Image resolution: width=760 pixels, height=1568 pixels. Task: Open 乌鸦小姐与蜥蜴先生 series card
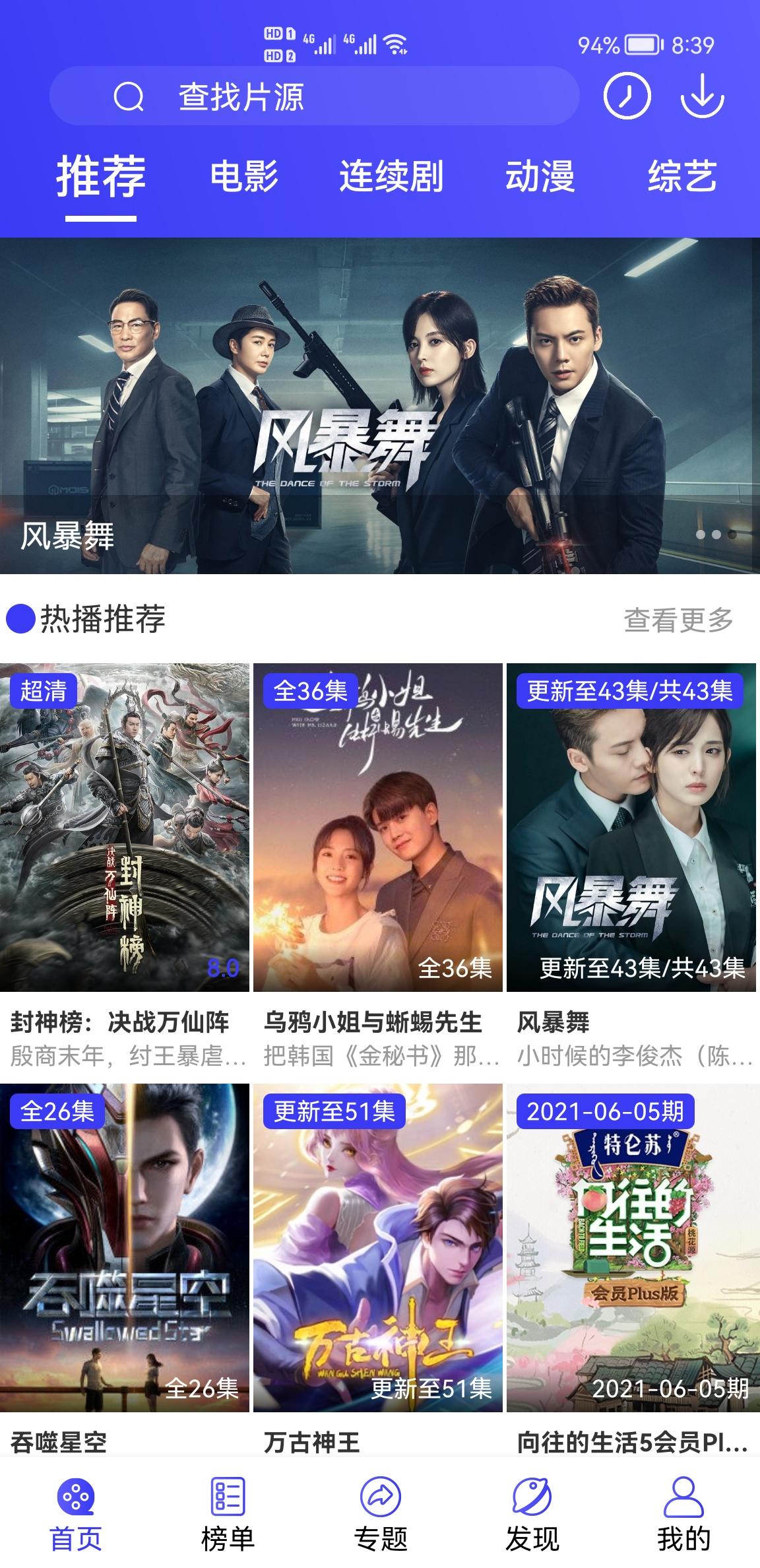click(378, 828)
